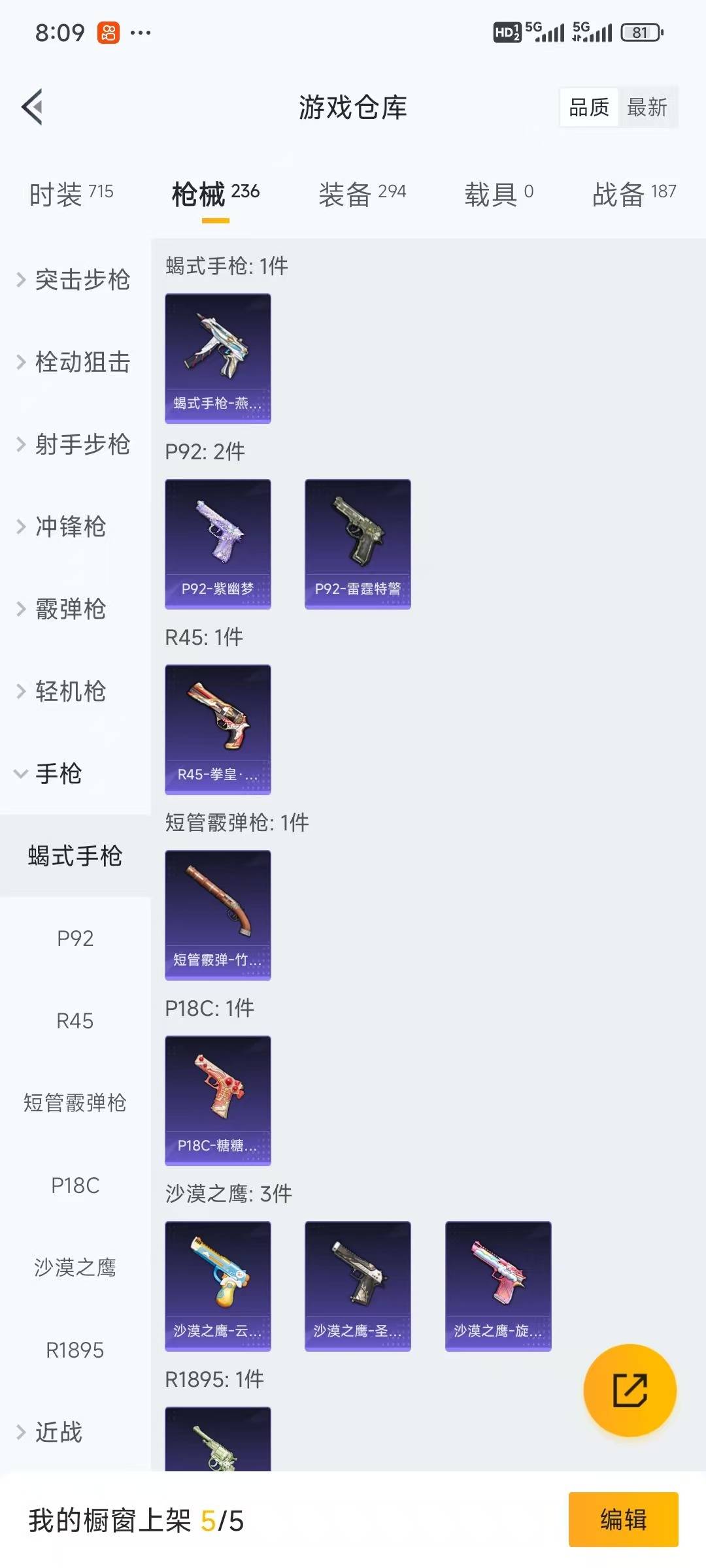View the P18C-糖糖 skin item

pyautogui.click(x=218, y=1100)
